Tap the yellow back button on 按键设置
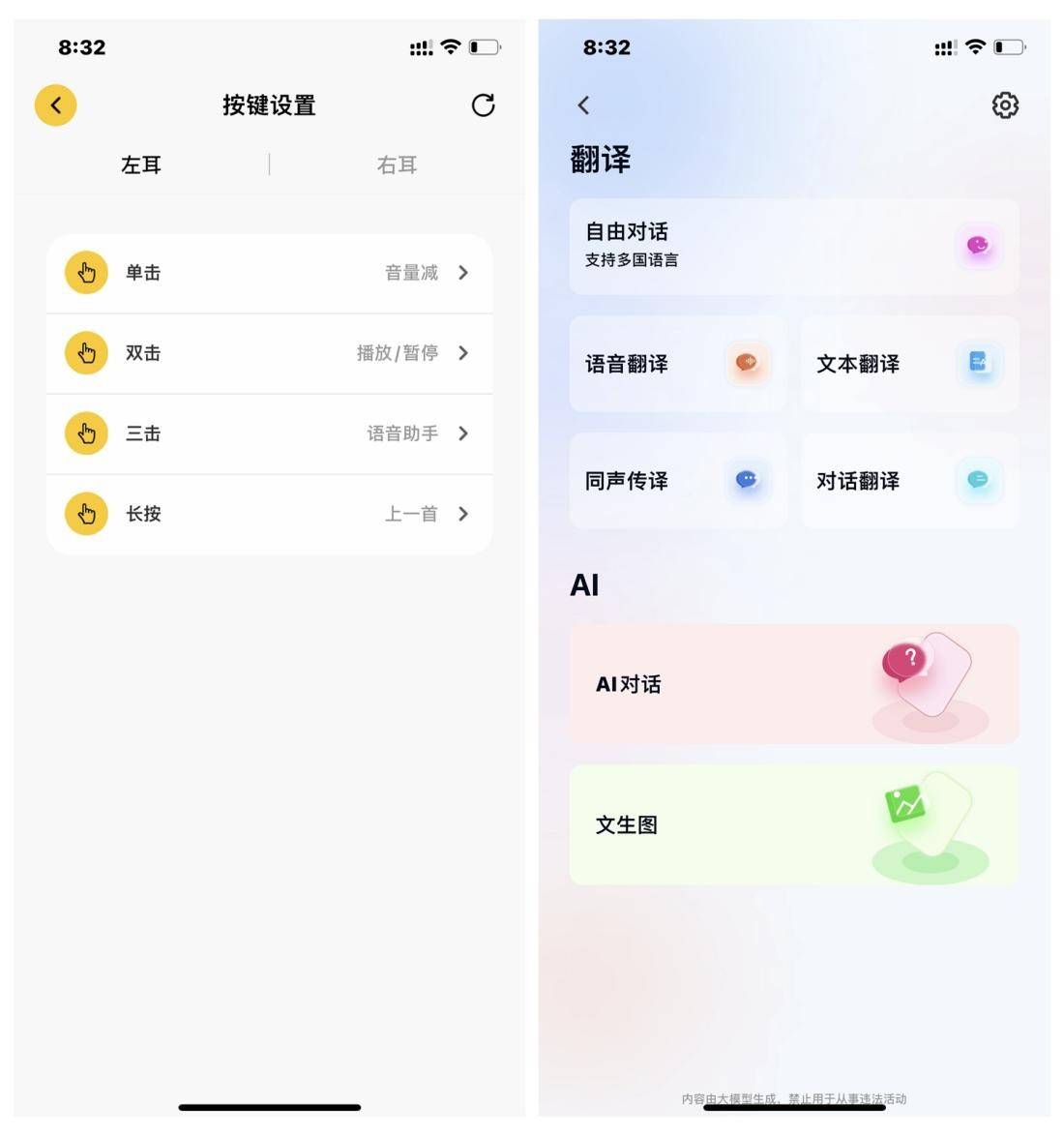This screenshot has height=1135, width=1064. point(55,105)
